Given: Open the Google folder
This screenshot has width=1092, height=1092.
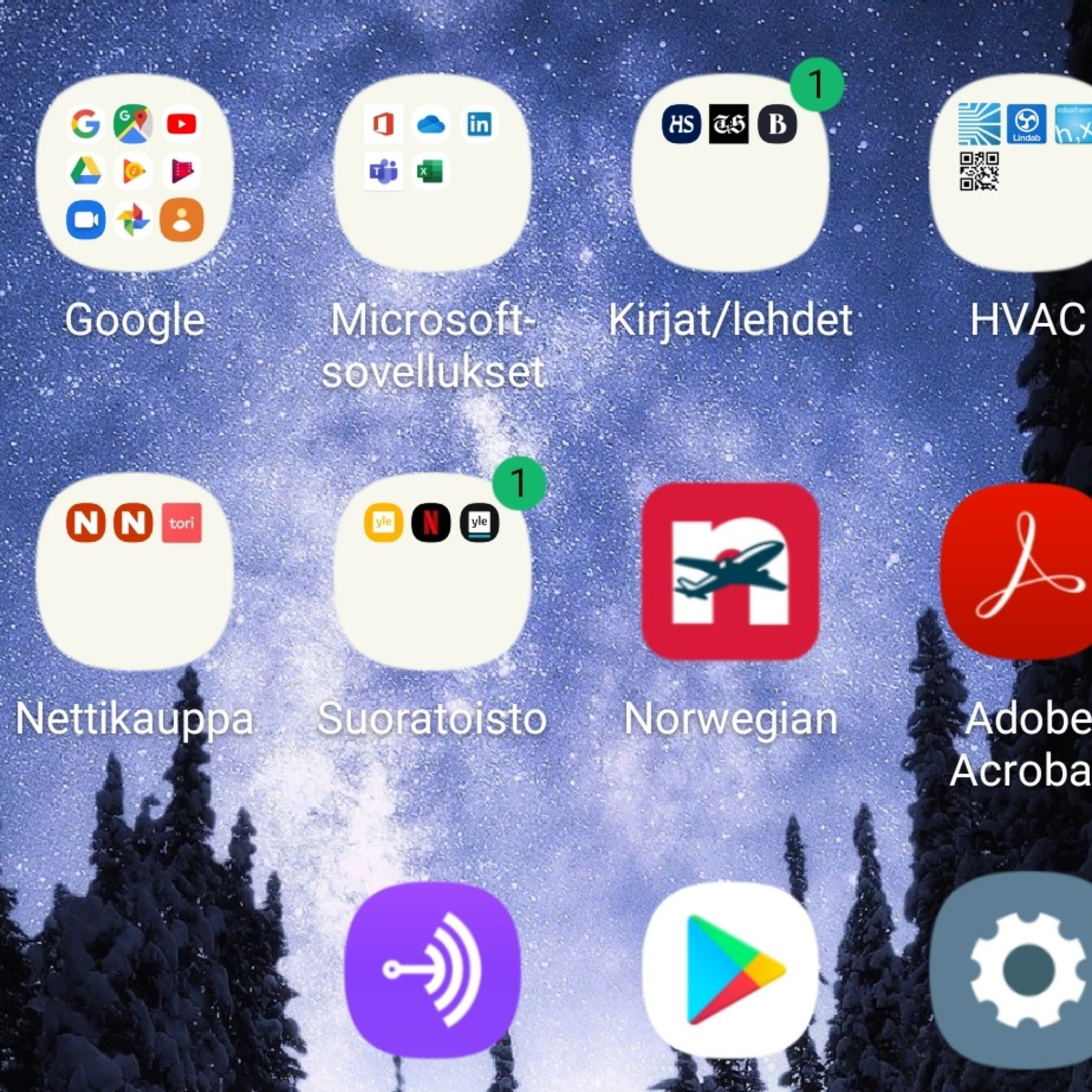Looking at the screenshot, I should 135,173.
